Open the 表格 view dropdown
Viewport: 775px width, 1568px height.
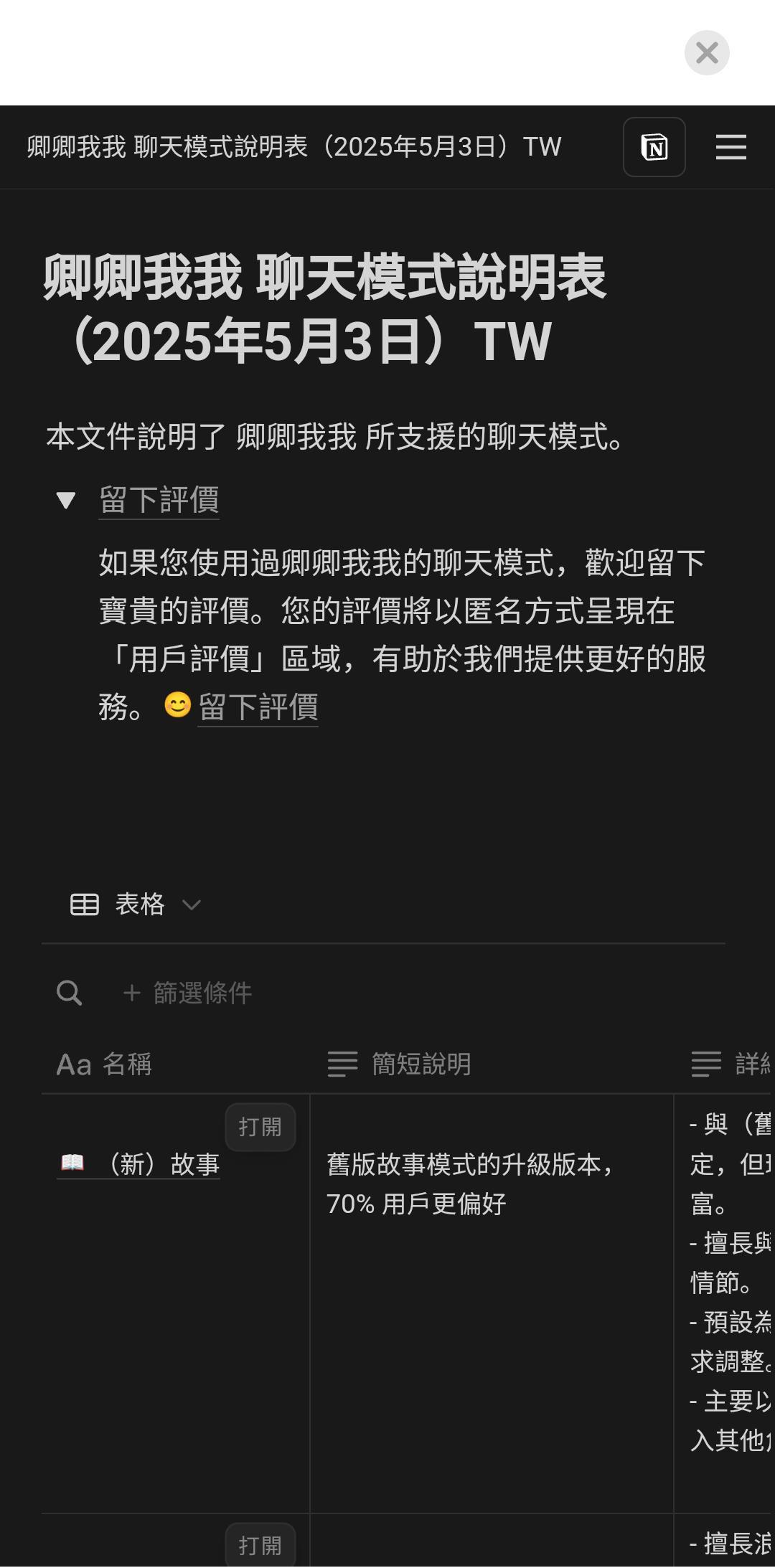tap(136, 905)
